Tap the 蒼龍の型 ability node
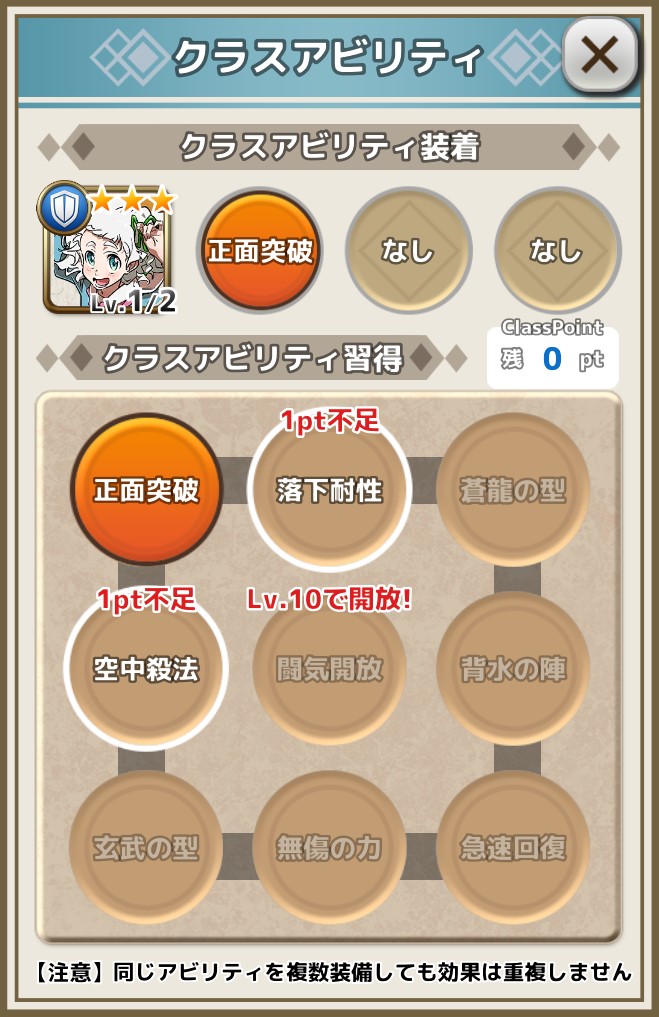 point(513,490)
